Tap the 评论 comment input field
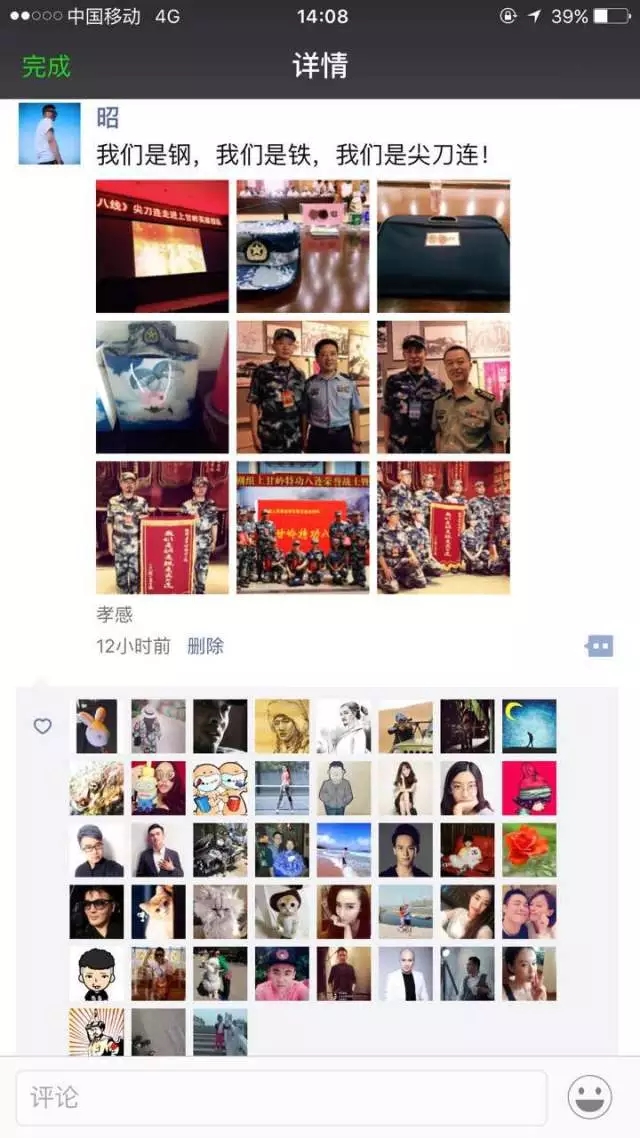 281,1097
